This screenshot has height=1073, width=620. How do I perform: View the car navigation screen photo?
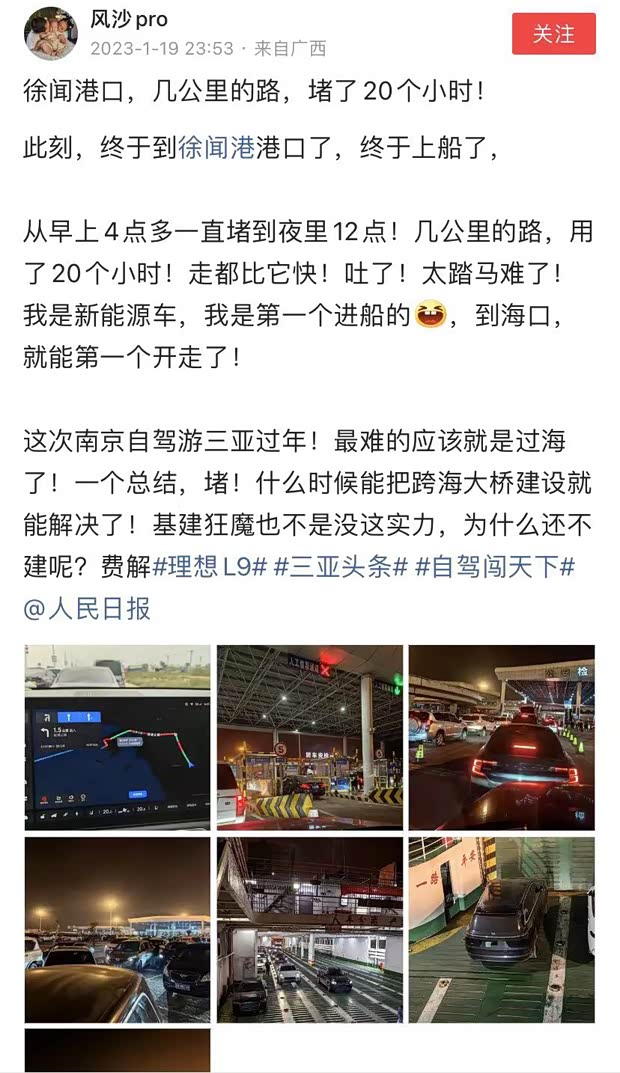click(x=118, y=737)
